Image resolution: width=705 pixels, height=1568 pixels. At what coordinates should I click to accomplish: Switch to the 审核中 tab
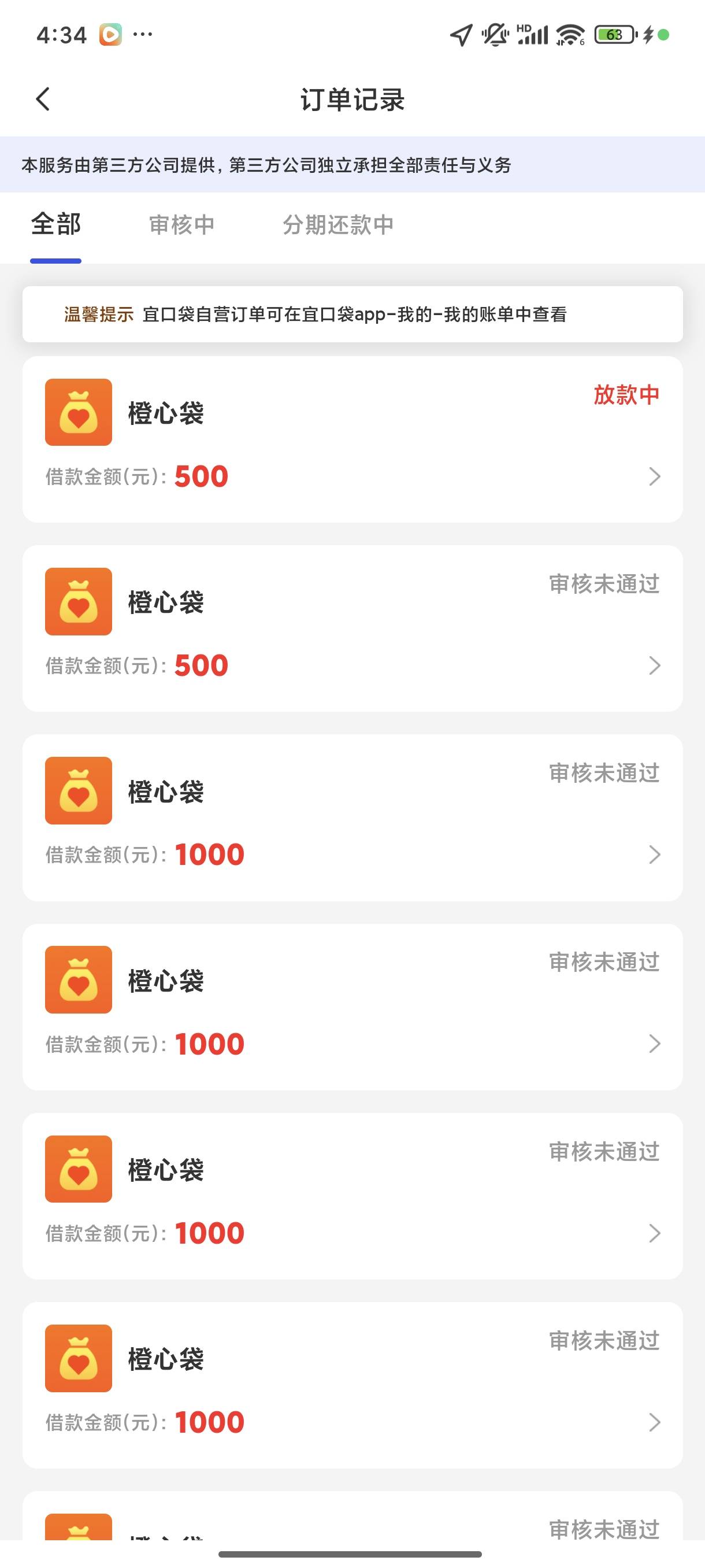click(182, 225)
